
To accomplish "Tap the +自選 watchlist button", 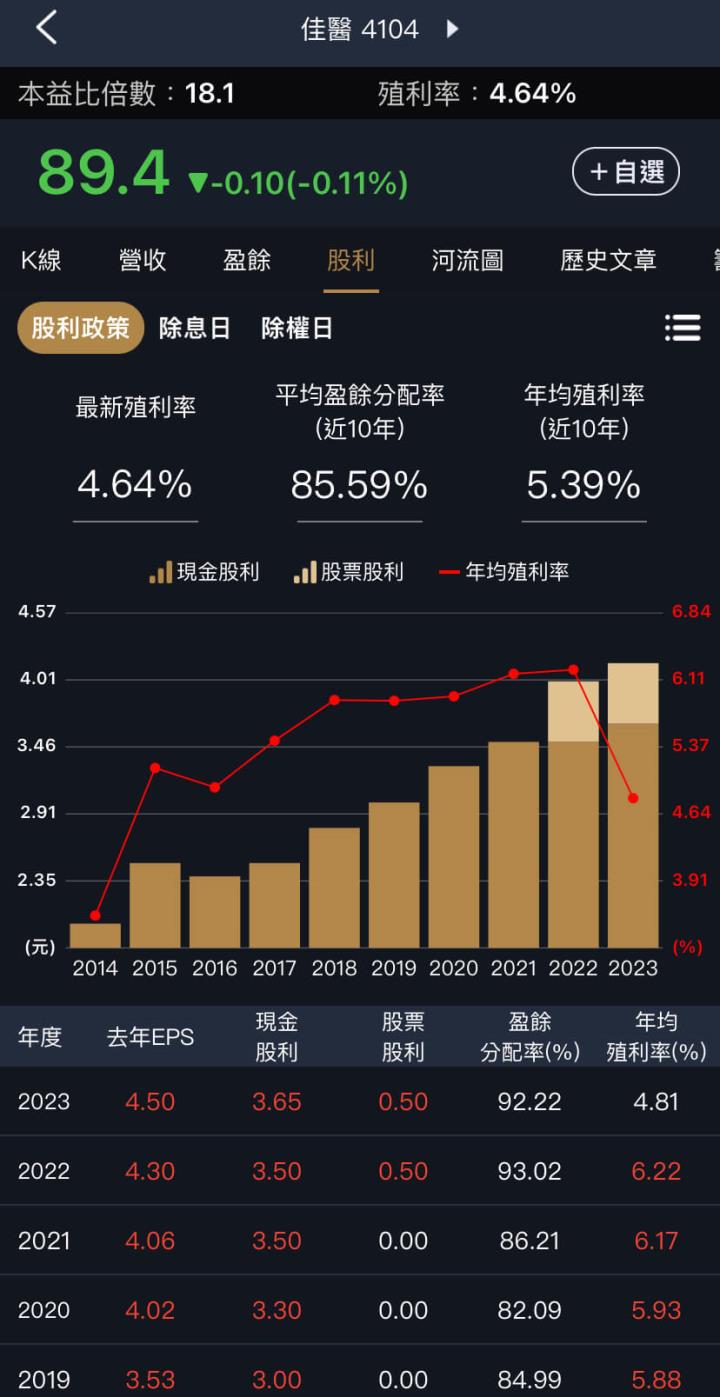I will [626, 171].
